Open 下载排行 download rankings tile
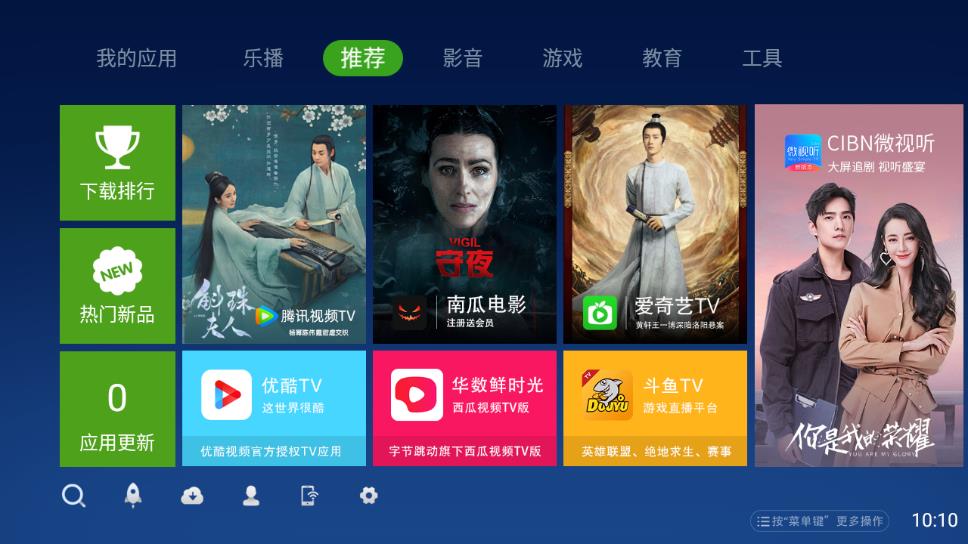The image size is (968, 544). point(117,163)
